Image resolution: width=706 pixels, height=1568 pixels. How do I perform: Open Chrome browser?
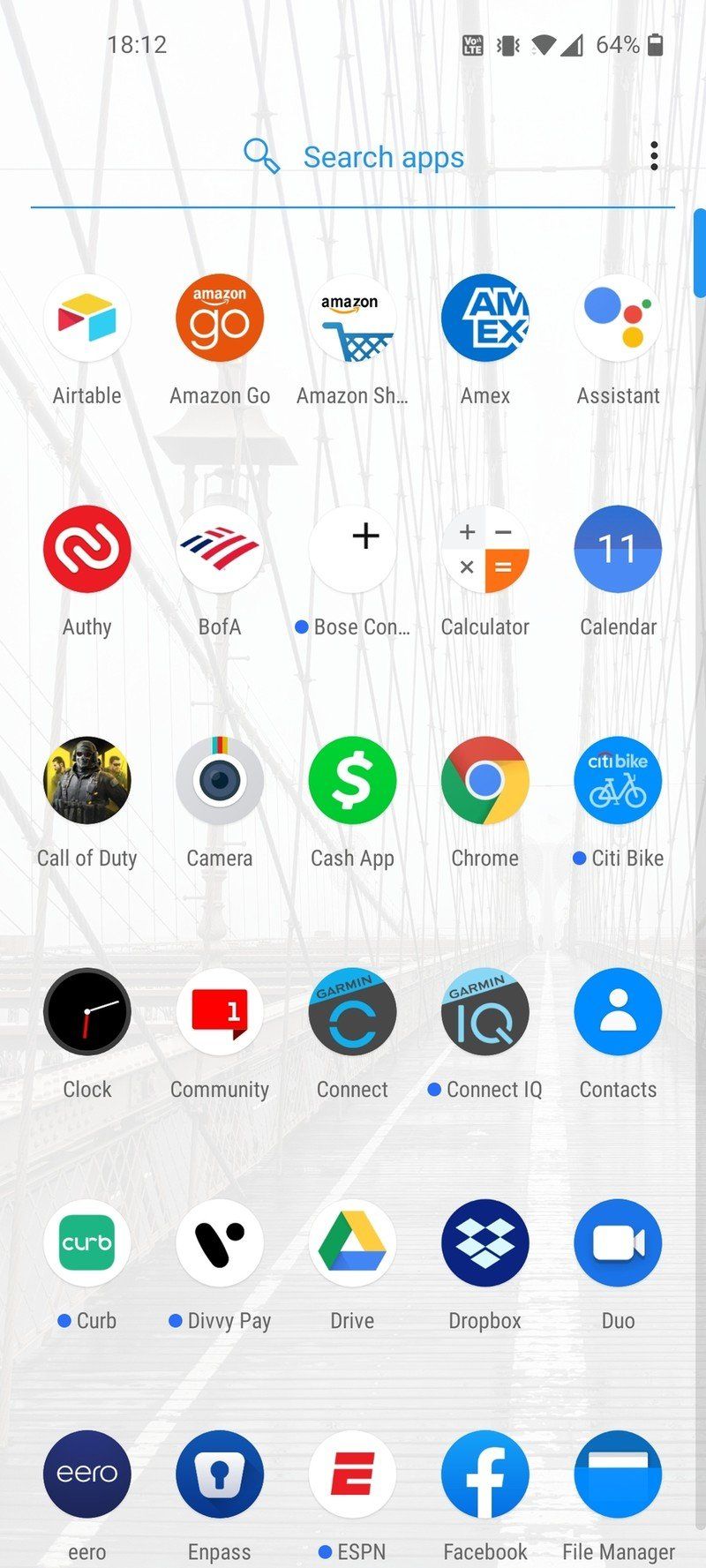click(x=484, y=781)
